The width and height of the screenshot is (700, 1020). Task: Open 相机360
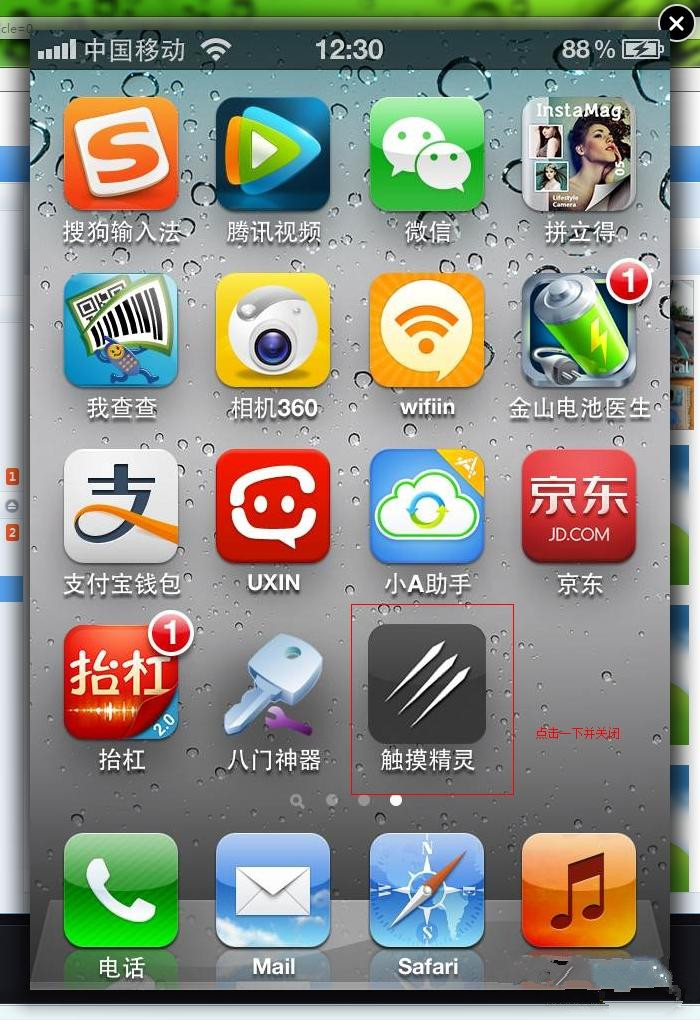tap(273, 330)
